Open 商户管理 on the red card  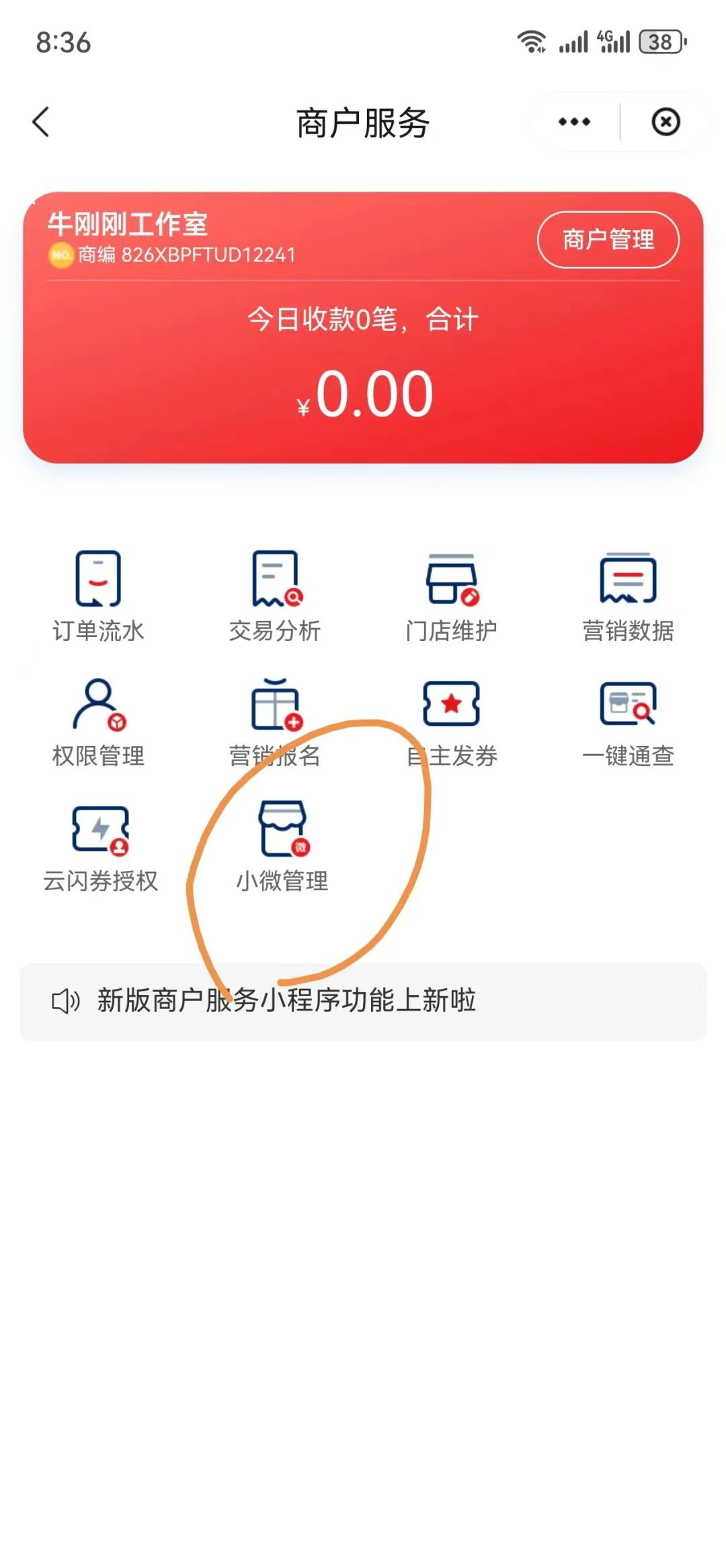coord(608,239)
